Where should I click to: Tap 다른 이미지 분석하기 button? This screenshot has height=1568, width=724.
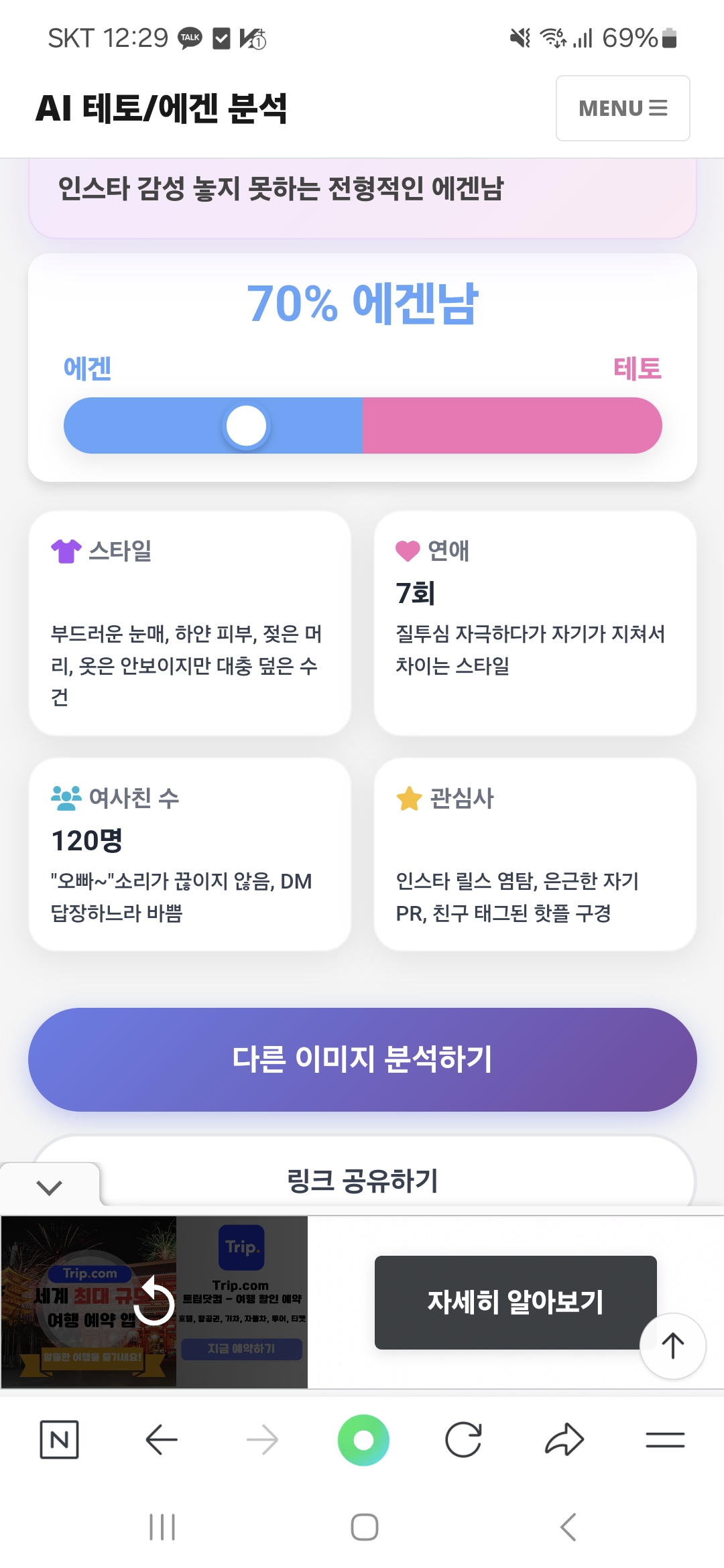pyautogui.click(x=362, y=1059)
